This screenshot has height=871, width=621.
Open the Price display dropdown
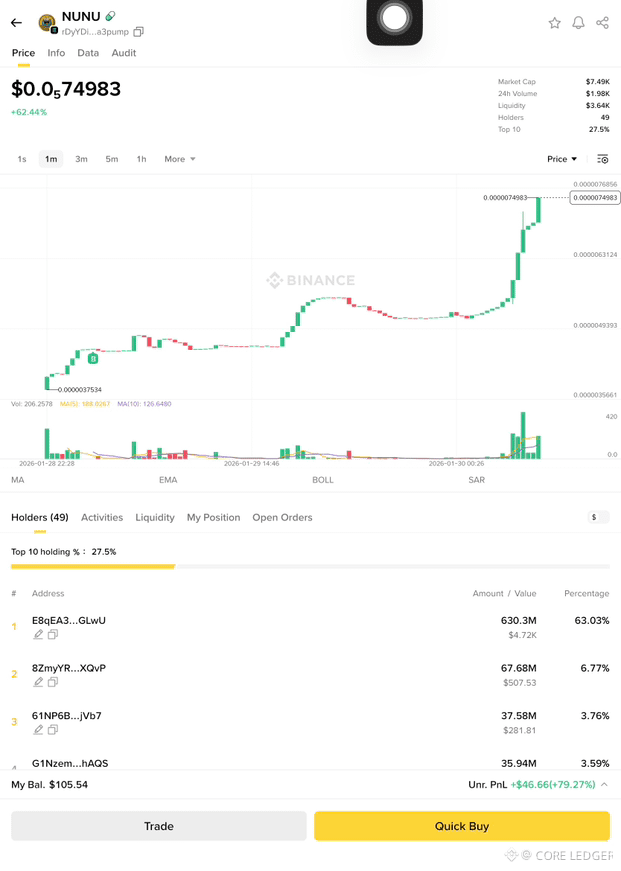click(562, 159)
